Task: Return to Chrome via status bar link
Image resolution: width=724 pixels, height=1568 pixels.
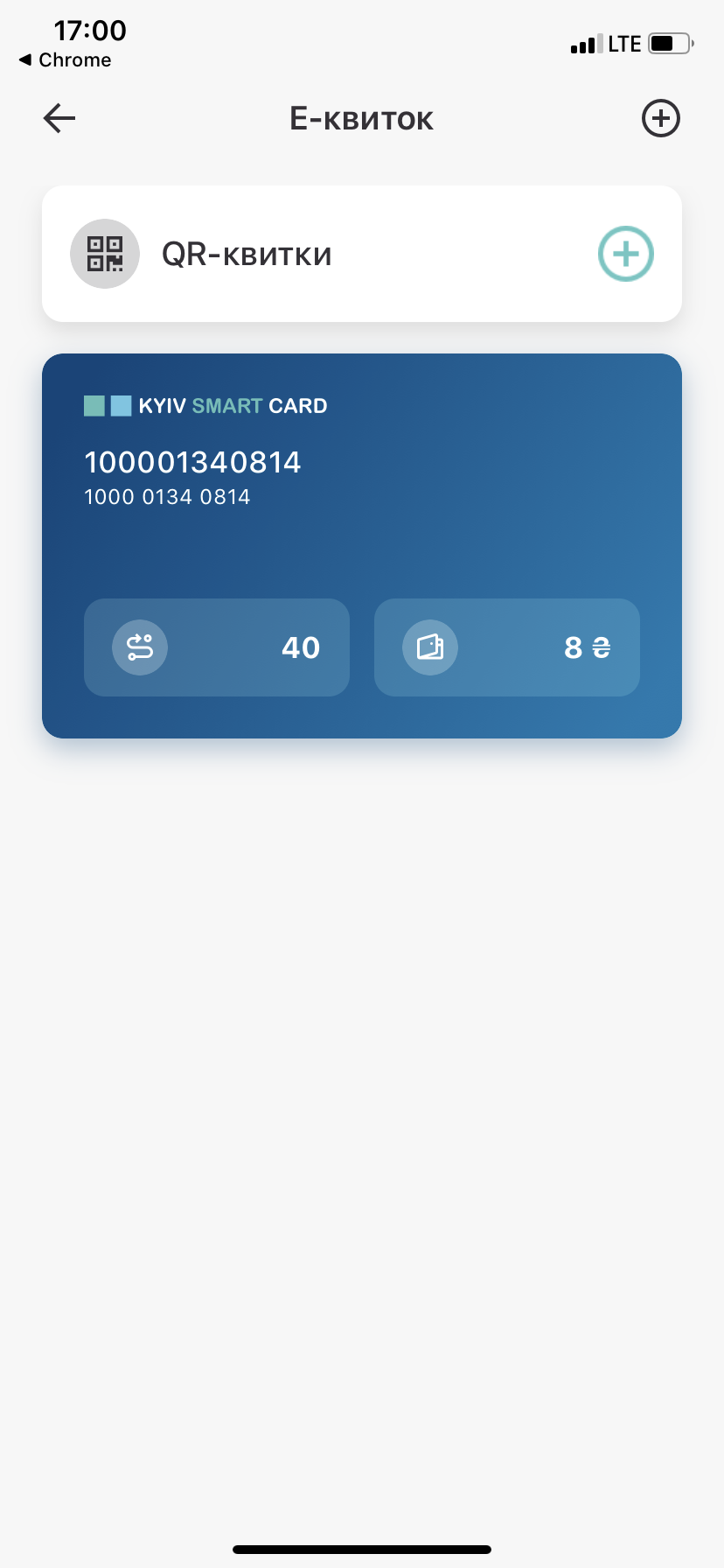Action: [66, 60]
